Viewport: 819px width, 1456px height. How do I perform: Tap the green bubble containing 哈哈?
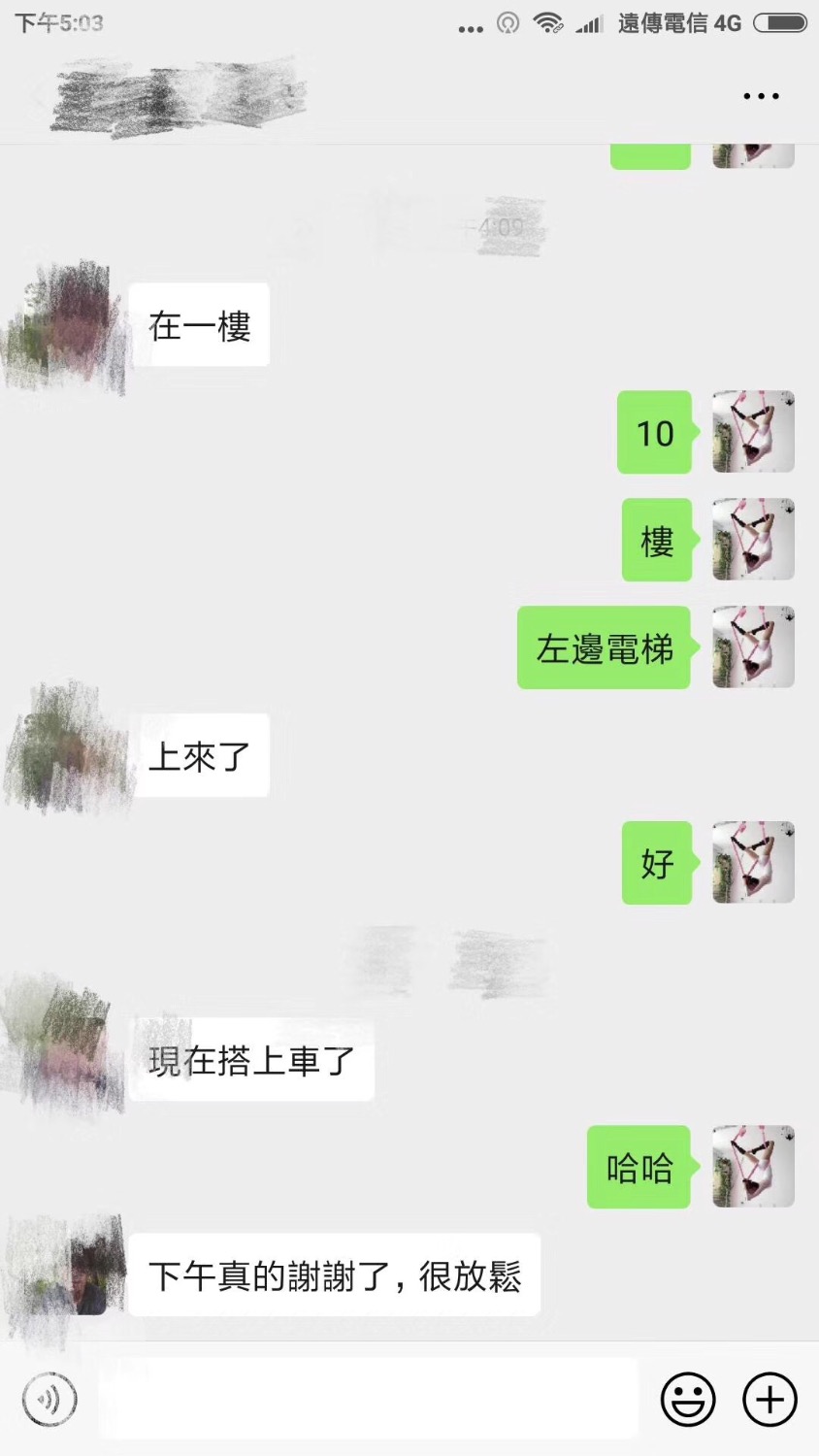point(639,1168)
